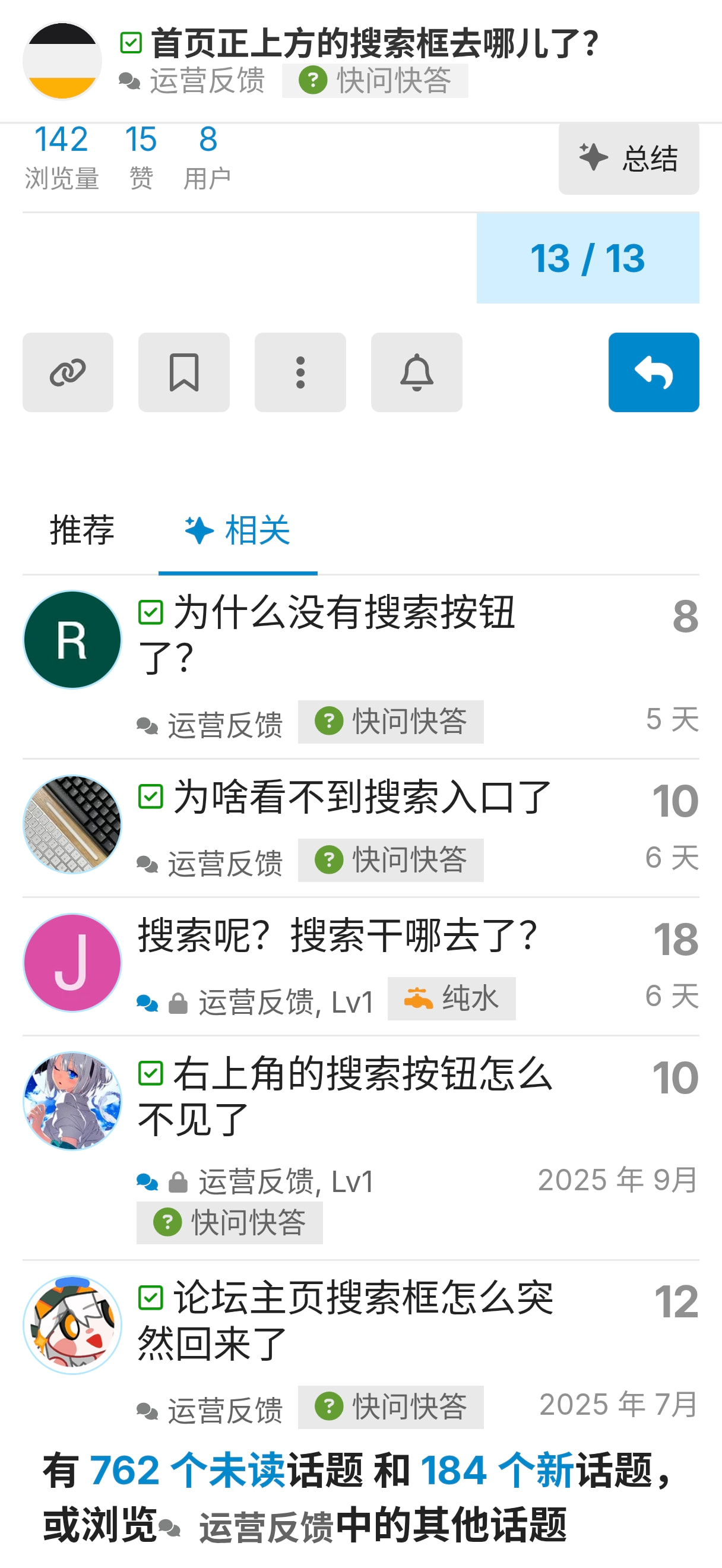Switch to the 推荐 tab

(x=82, y=530)
